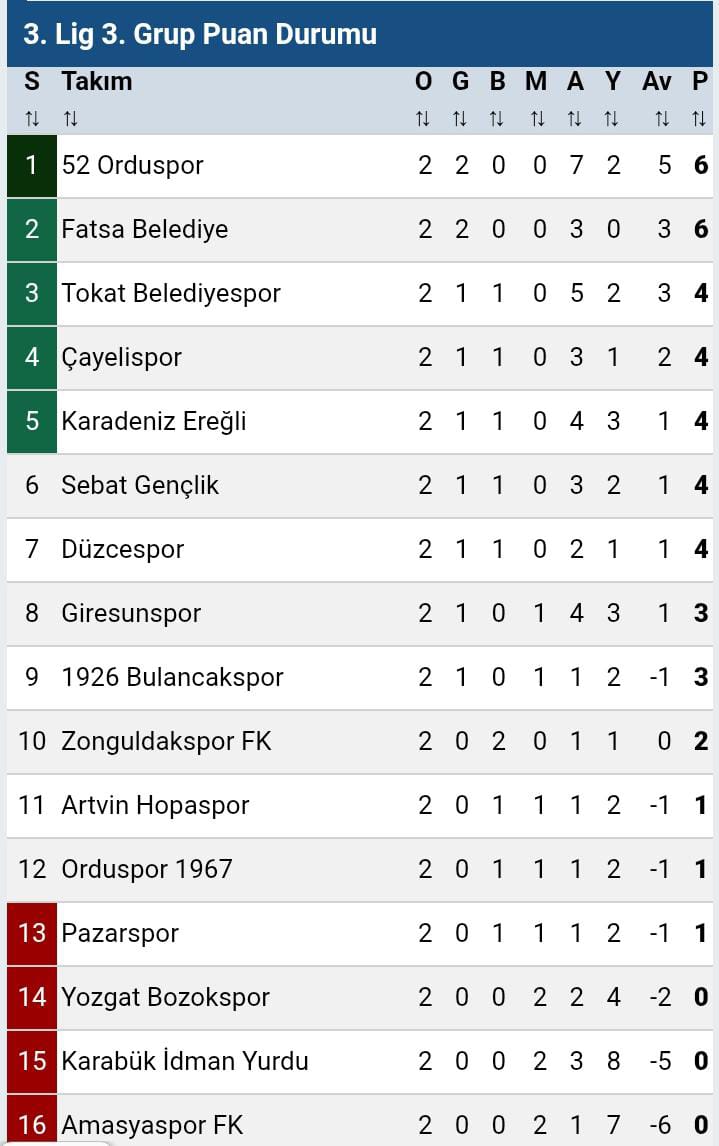This screenshot has width=719, height=1146.
Task: Sort by M losses column
Action: tap(537, 119)
